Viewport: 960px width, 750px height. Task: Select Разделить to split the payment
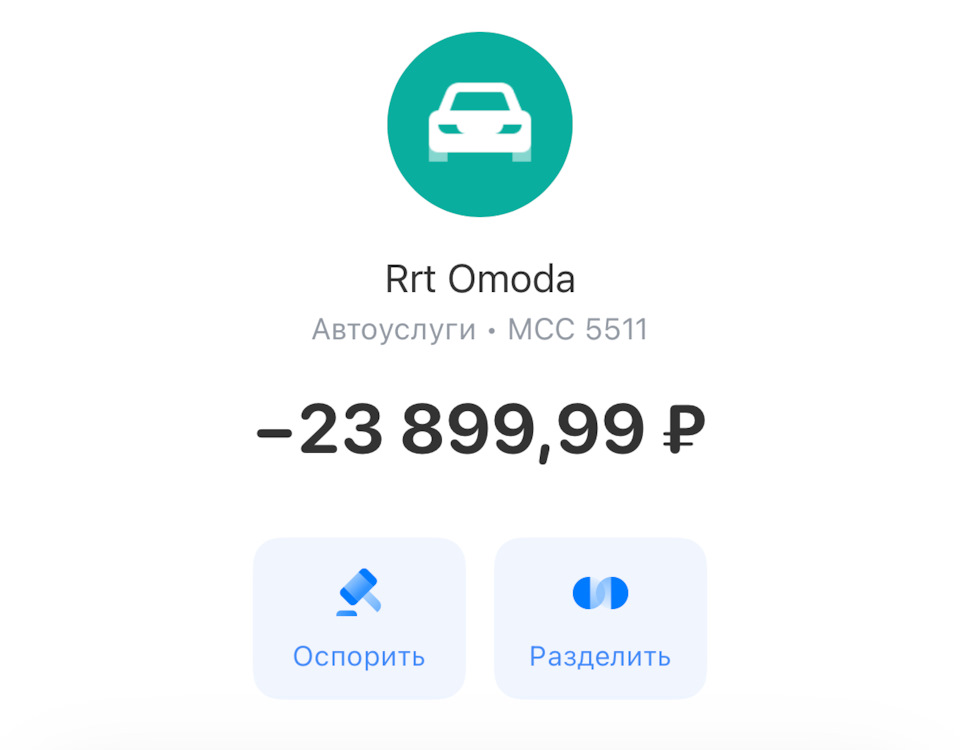coord(600,618)
